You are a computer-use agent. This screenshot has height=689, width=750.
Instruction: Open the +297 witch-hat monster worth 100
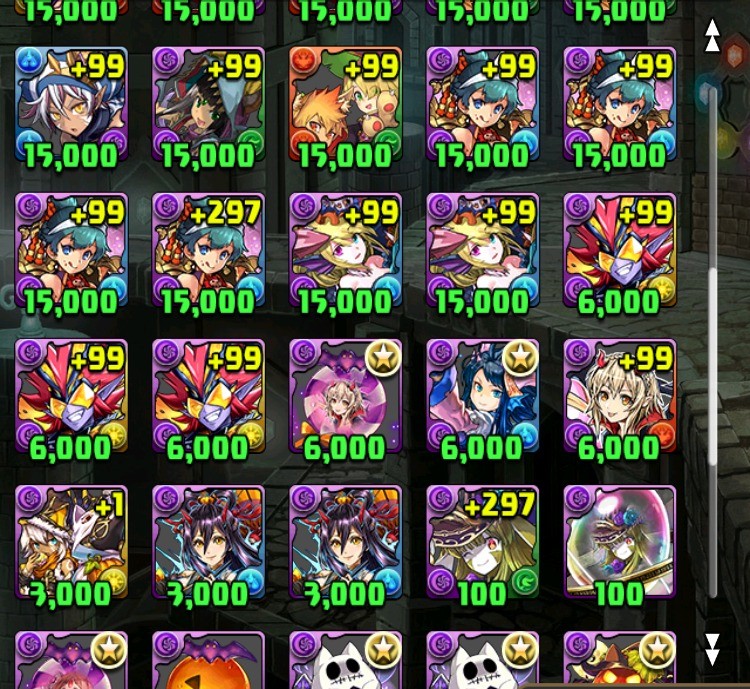coord(482,542)
